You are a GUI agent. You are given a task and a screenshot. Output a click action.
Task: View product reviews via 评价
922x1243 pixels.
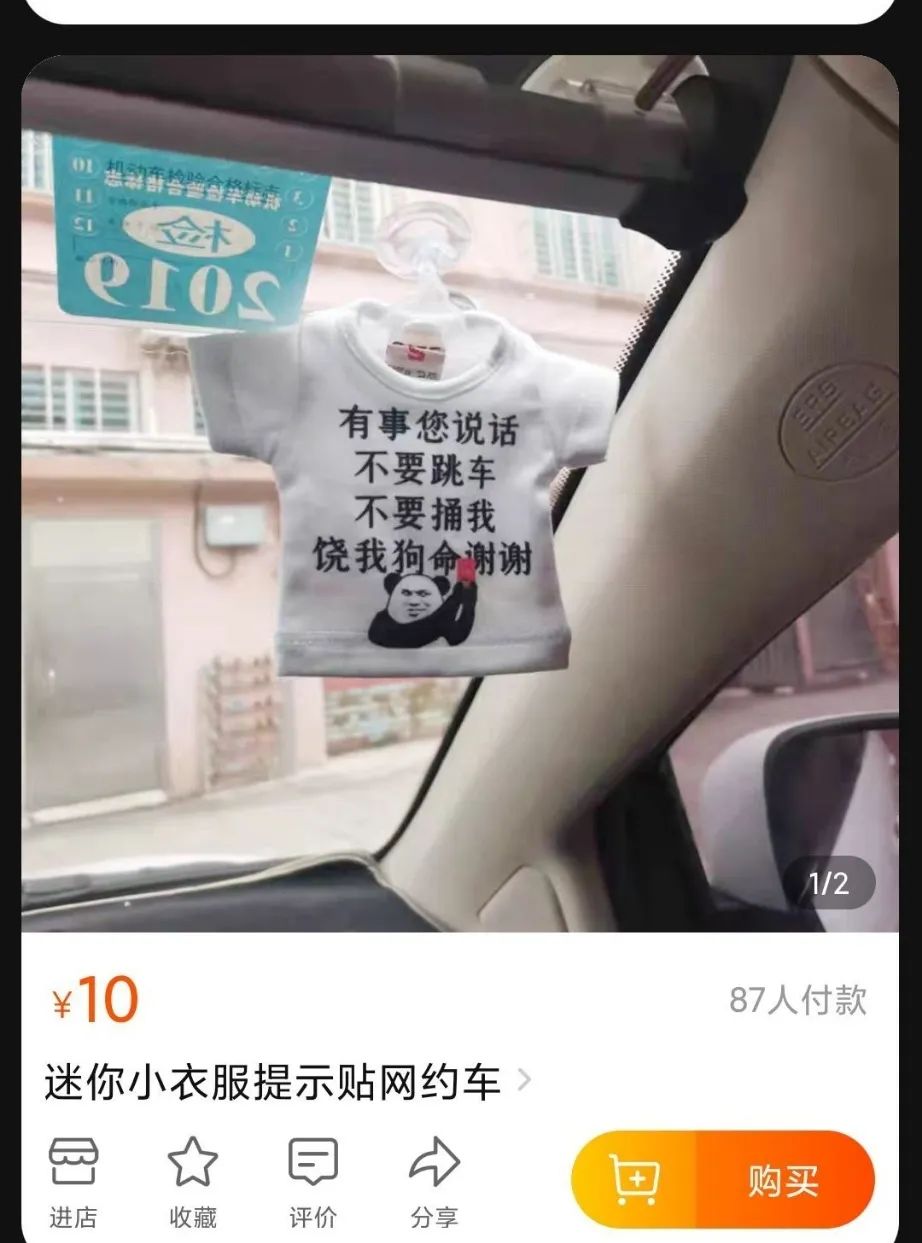click(x=313, y=1181)
